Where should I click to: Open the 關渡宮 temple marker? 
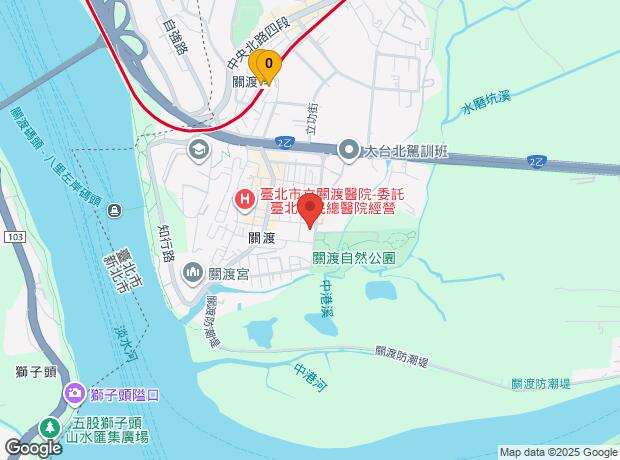tap(193, 273)
